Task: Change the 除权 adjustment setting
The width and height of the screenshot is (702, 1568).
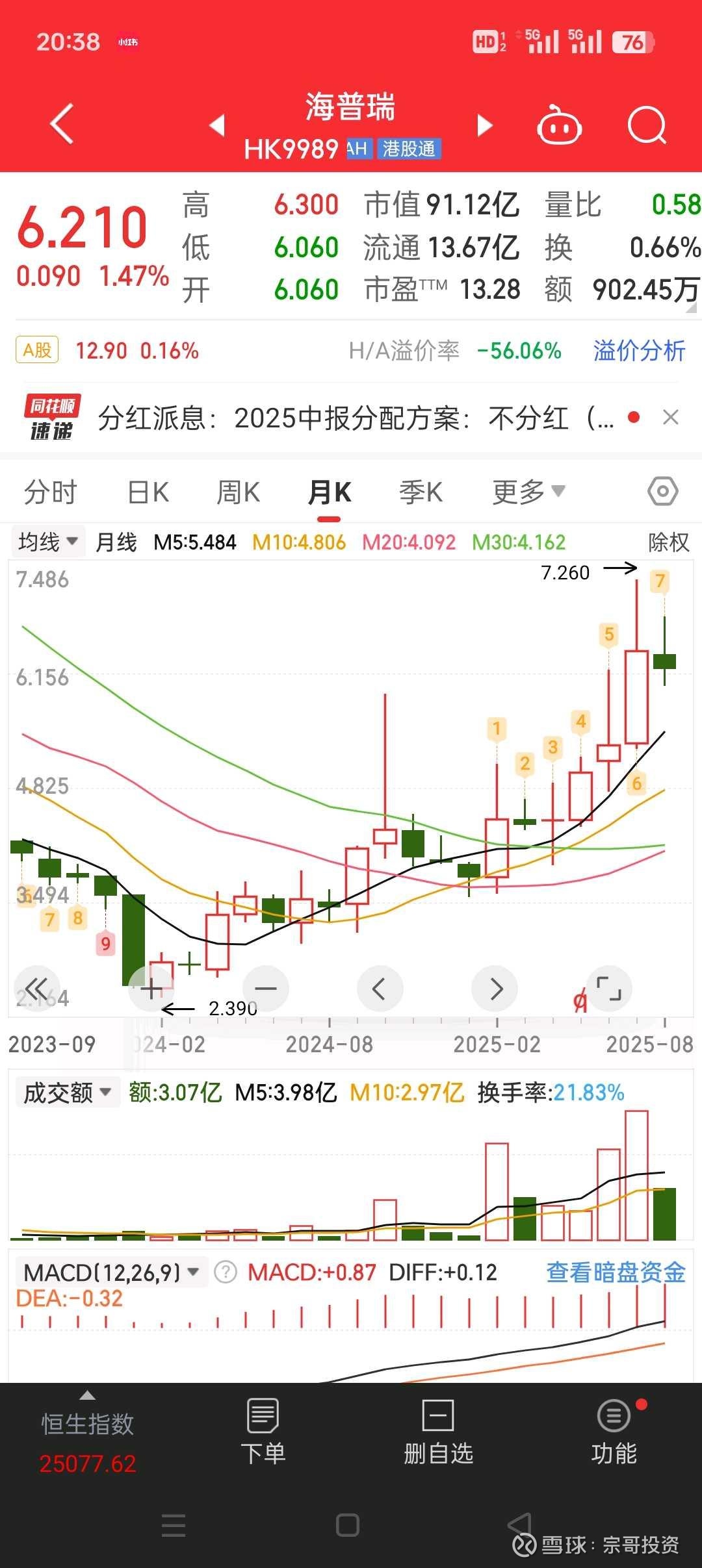Action: (668, 542)
